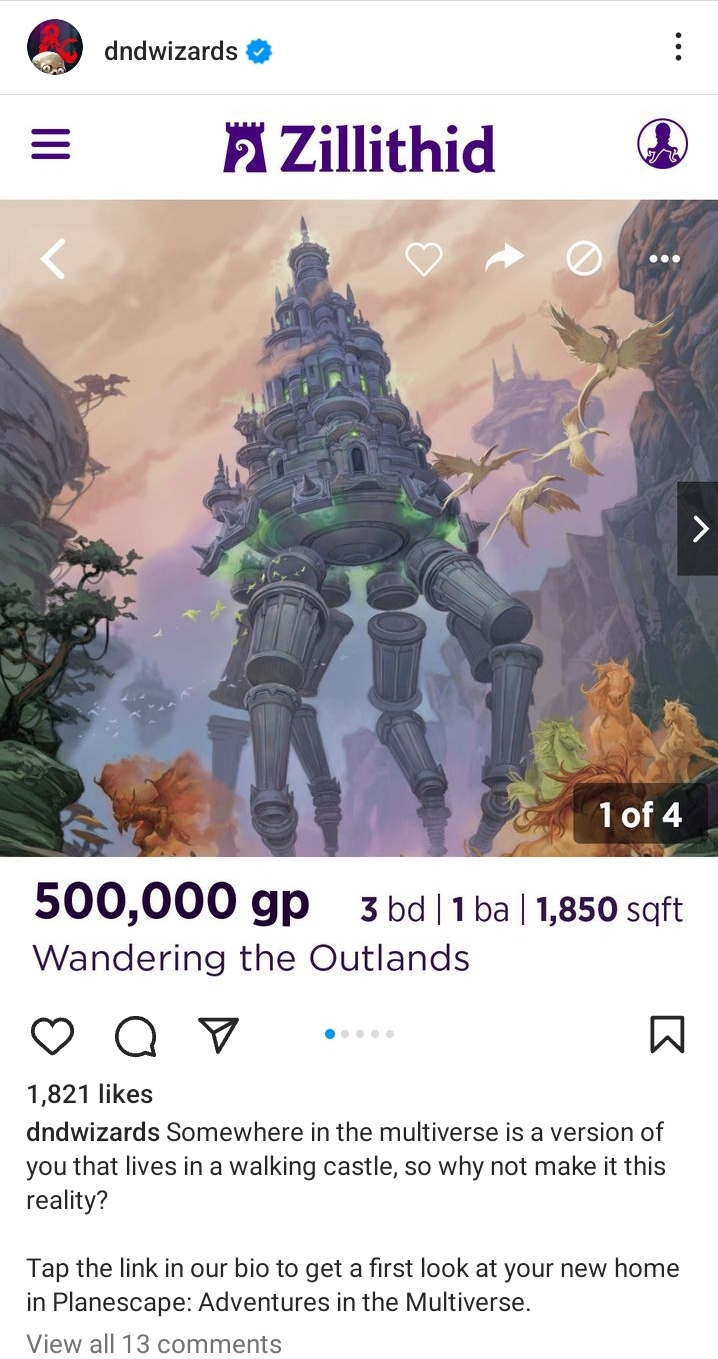Share the post via the paper plane icon

coord(218,1035)
